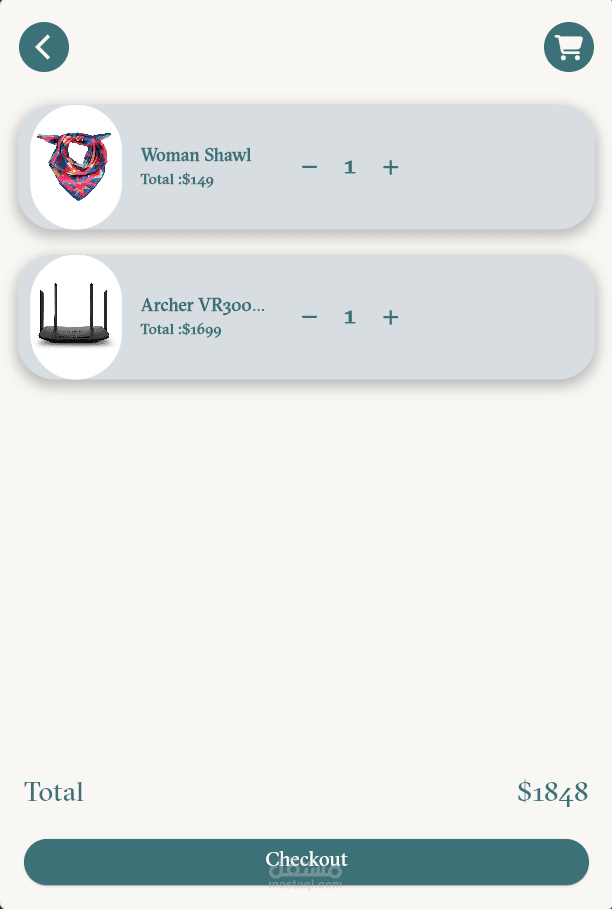
Task: Open the shopping cart icon
Action: [569, 47]
